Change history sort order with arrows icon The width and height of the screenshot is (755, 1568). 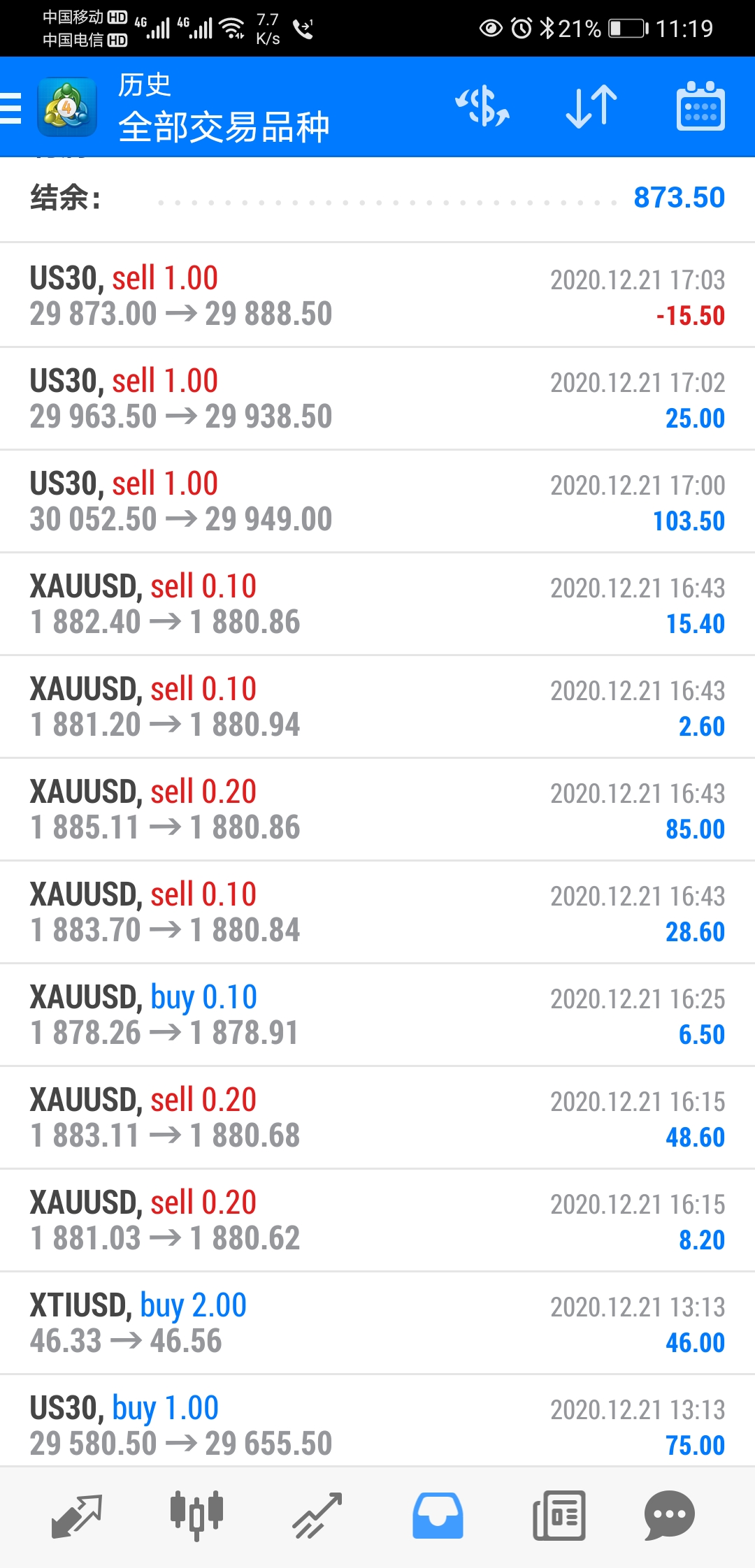[x=591, y=107]
